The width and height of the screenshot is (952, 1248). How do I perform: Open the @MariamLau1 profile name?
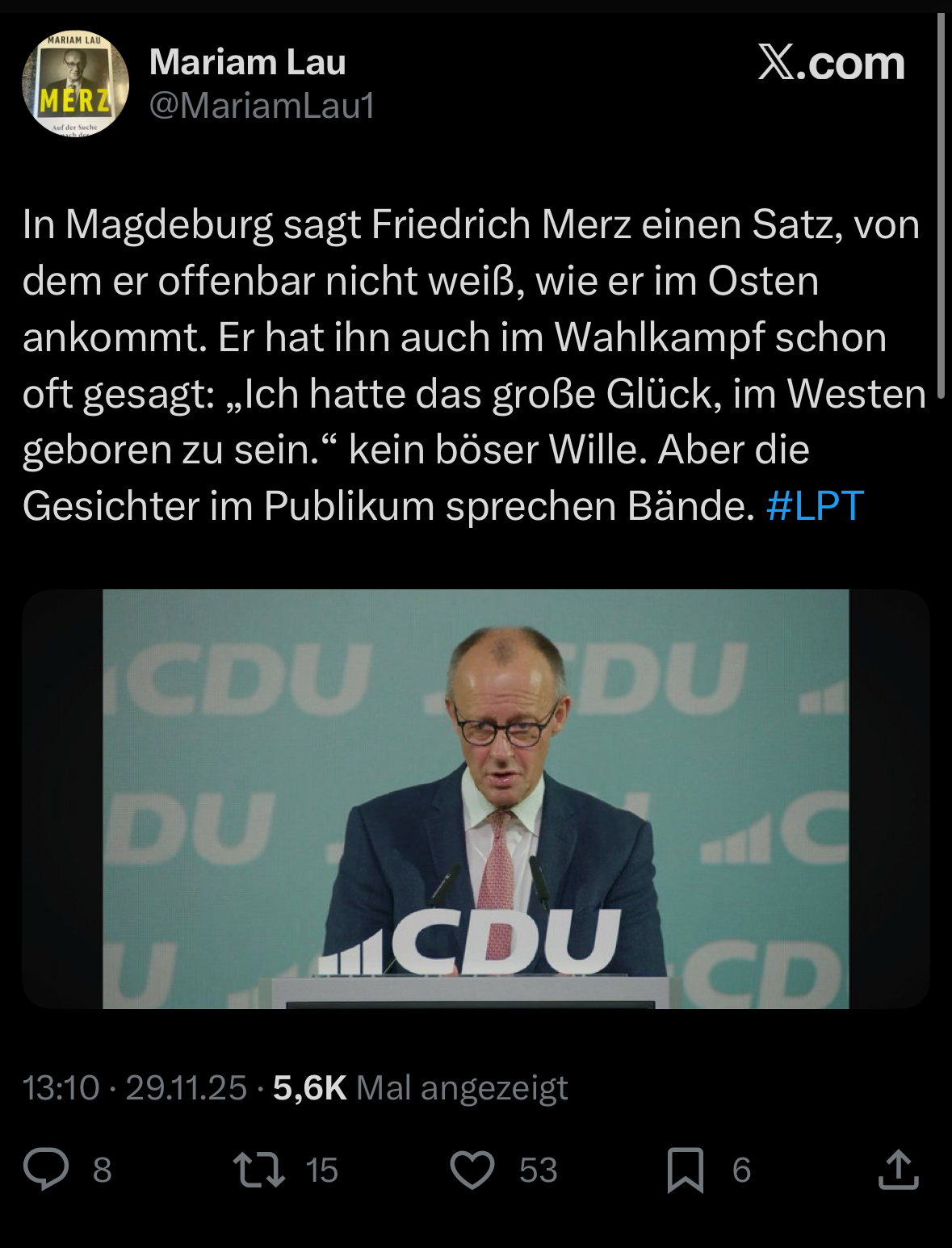262,106
